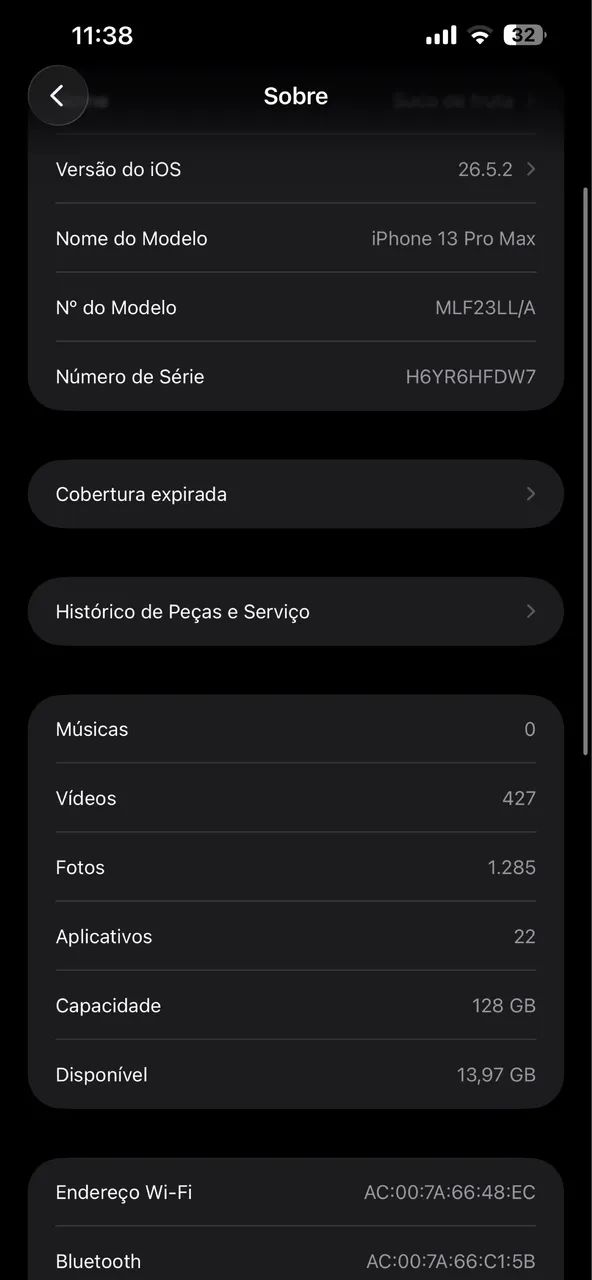Open the Versão do iOS details
This screenshot has height=1280, width=592.
pyautogui.click(x=296, y=169)
